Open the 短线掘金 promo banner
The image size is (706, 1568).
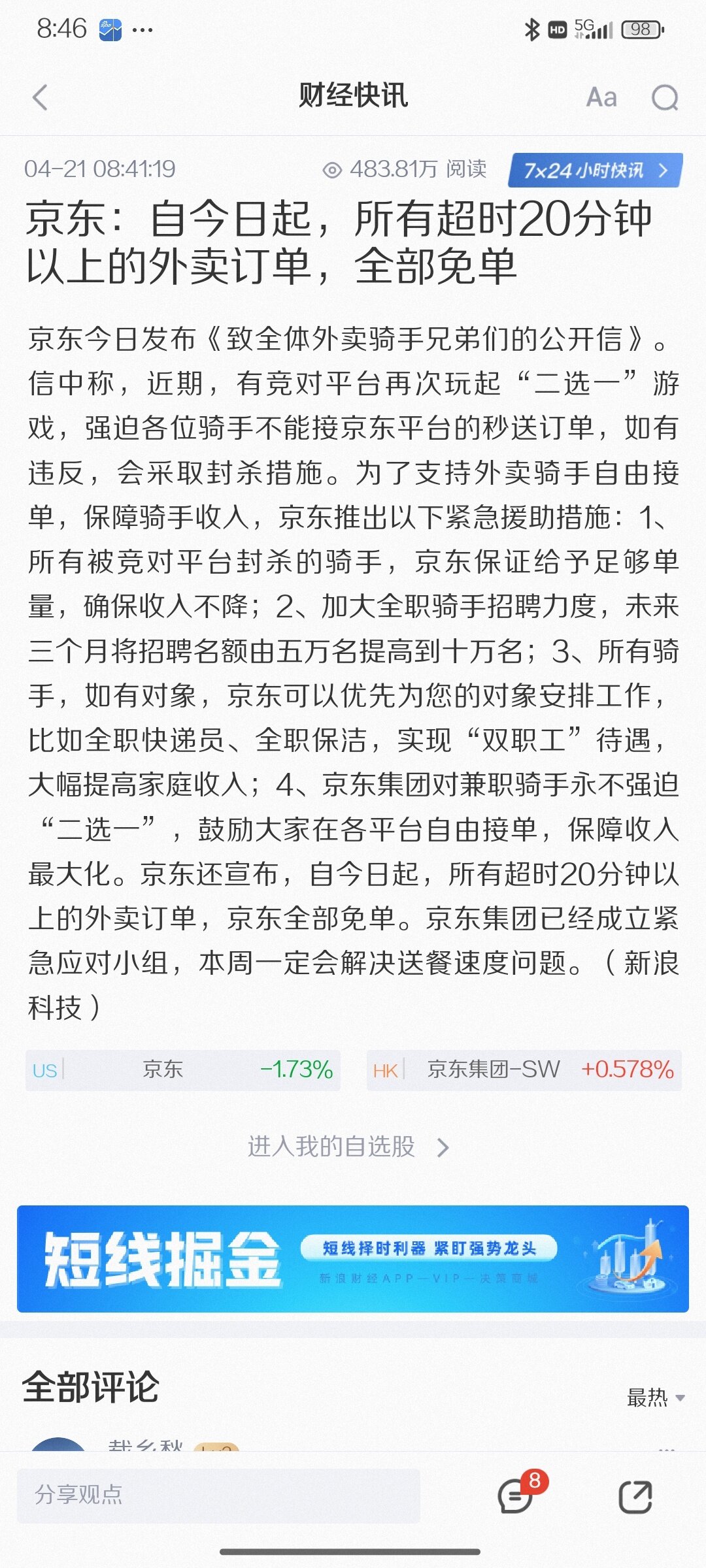click(x=353, y=1259)
